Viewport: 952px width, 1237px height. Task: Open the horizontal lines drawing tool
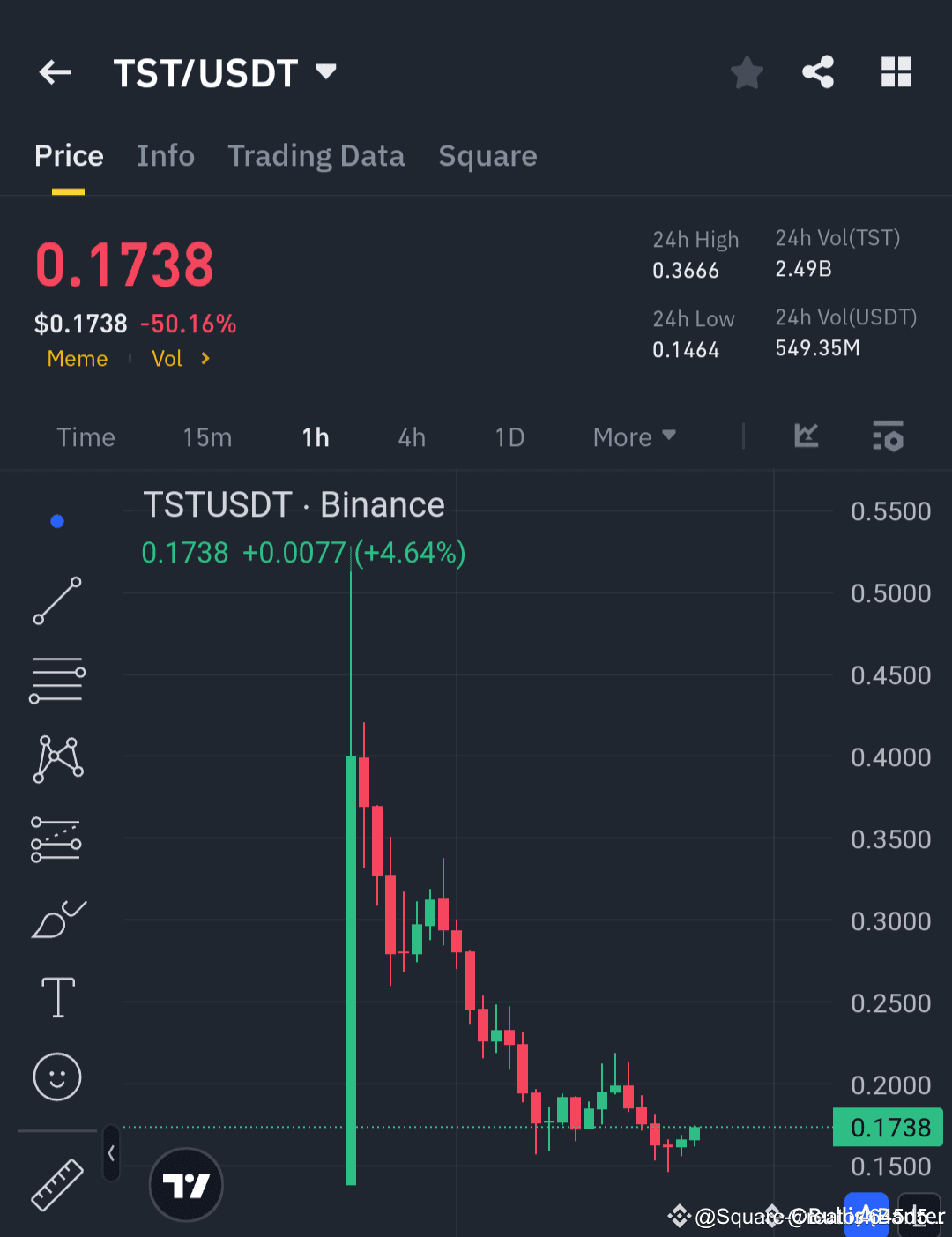click(x=56, y=680)
